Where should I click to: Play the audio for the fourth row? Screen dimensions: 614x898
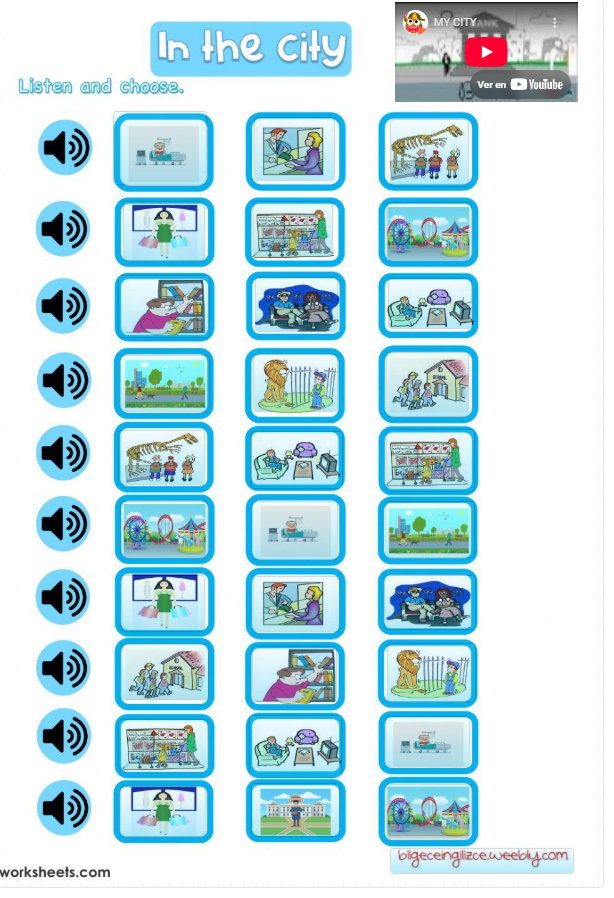(64, 380)
